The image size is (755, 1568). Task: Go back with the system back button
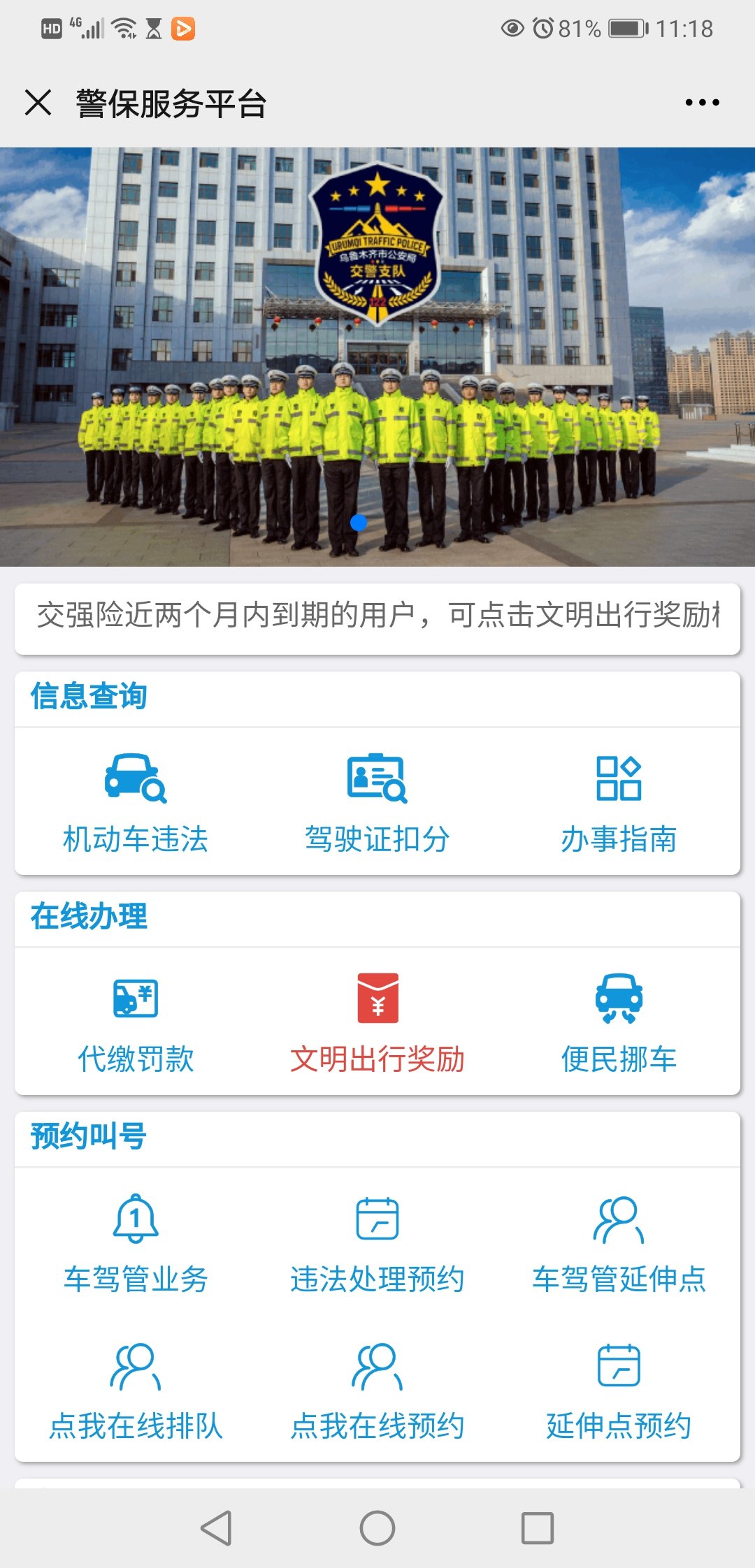pyautogui.click(x=216, y=1527)
